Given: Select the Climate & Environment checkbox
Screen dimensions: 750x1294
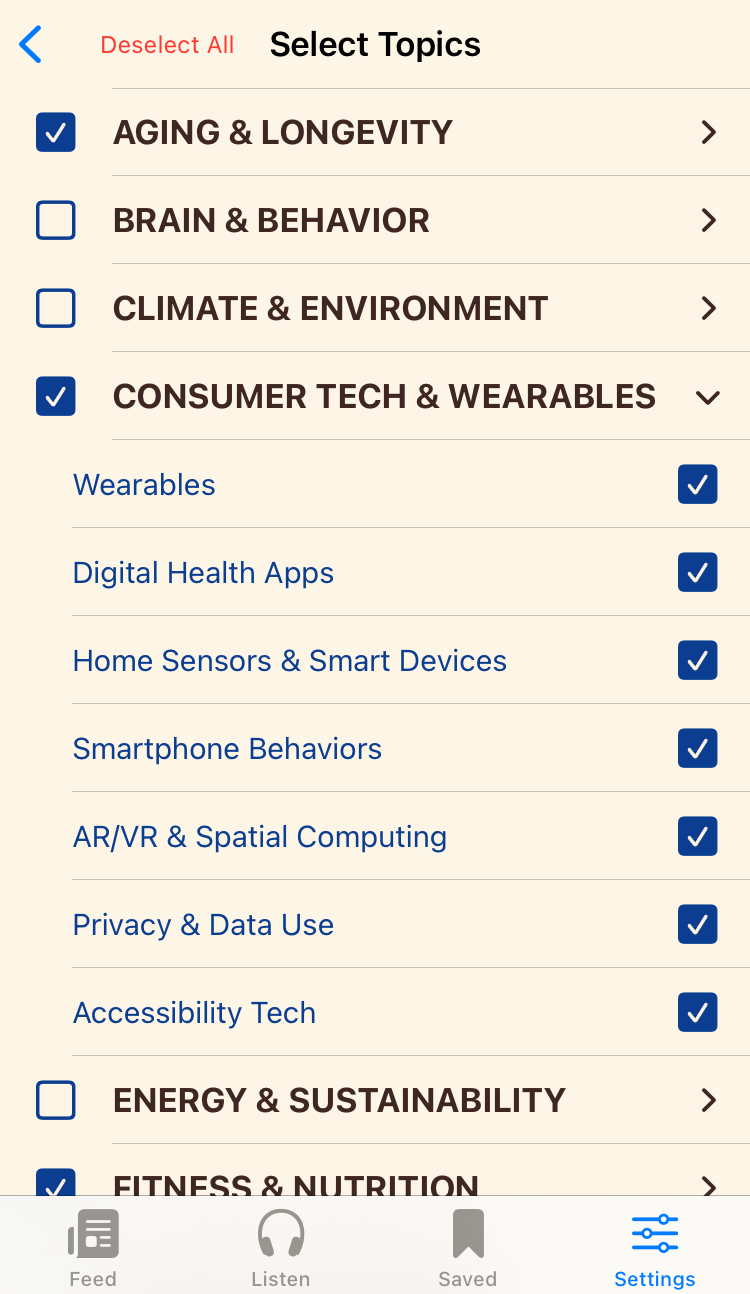Looking at the screenshot, I should 56,308.
